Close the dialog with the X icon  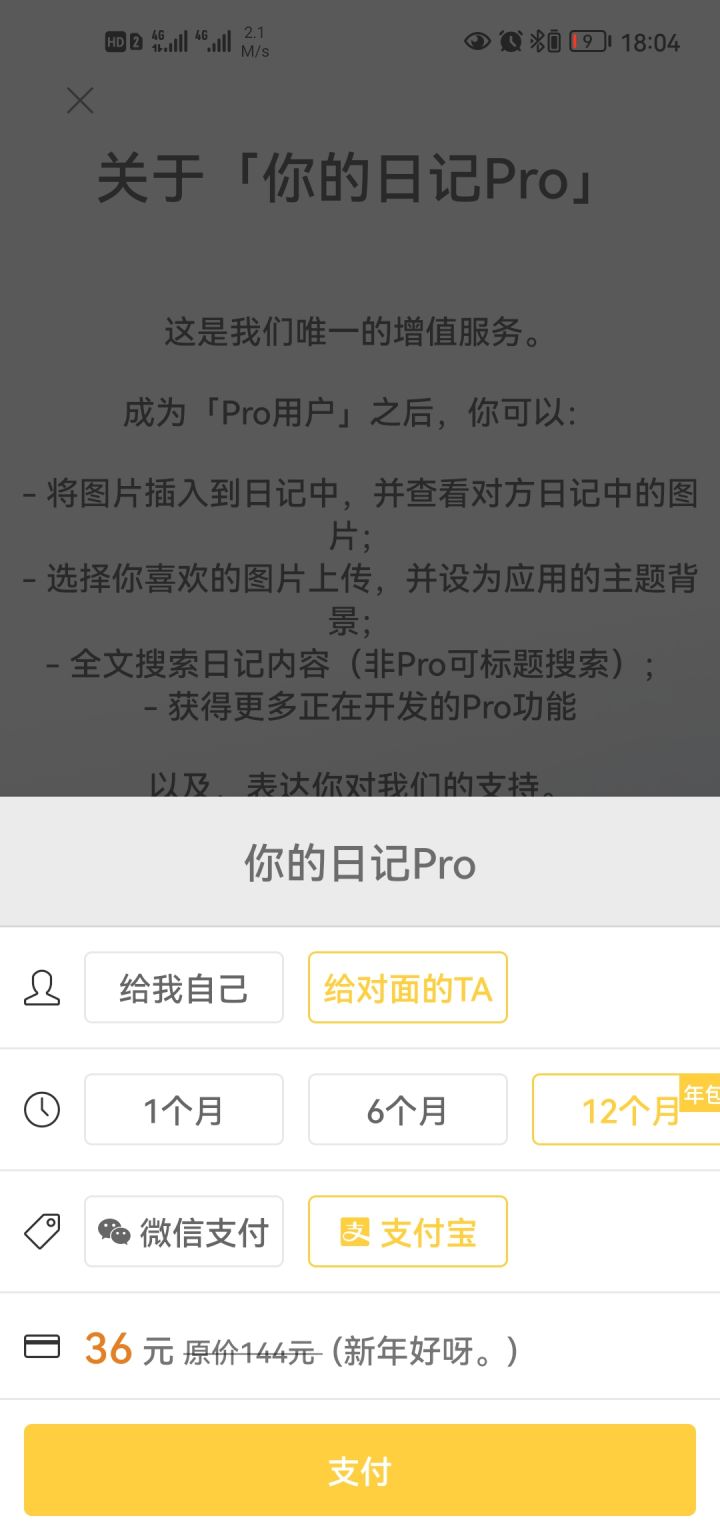coord(79,100)
